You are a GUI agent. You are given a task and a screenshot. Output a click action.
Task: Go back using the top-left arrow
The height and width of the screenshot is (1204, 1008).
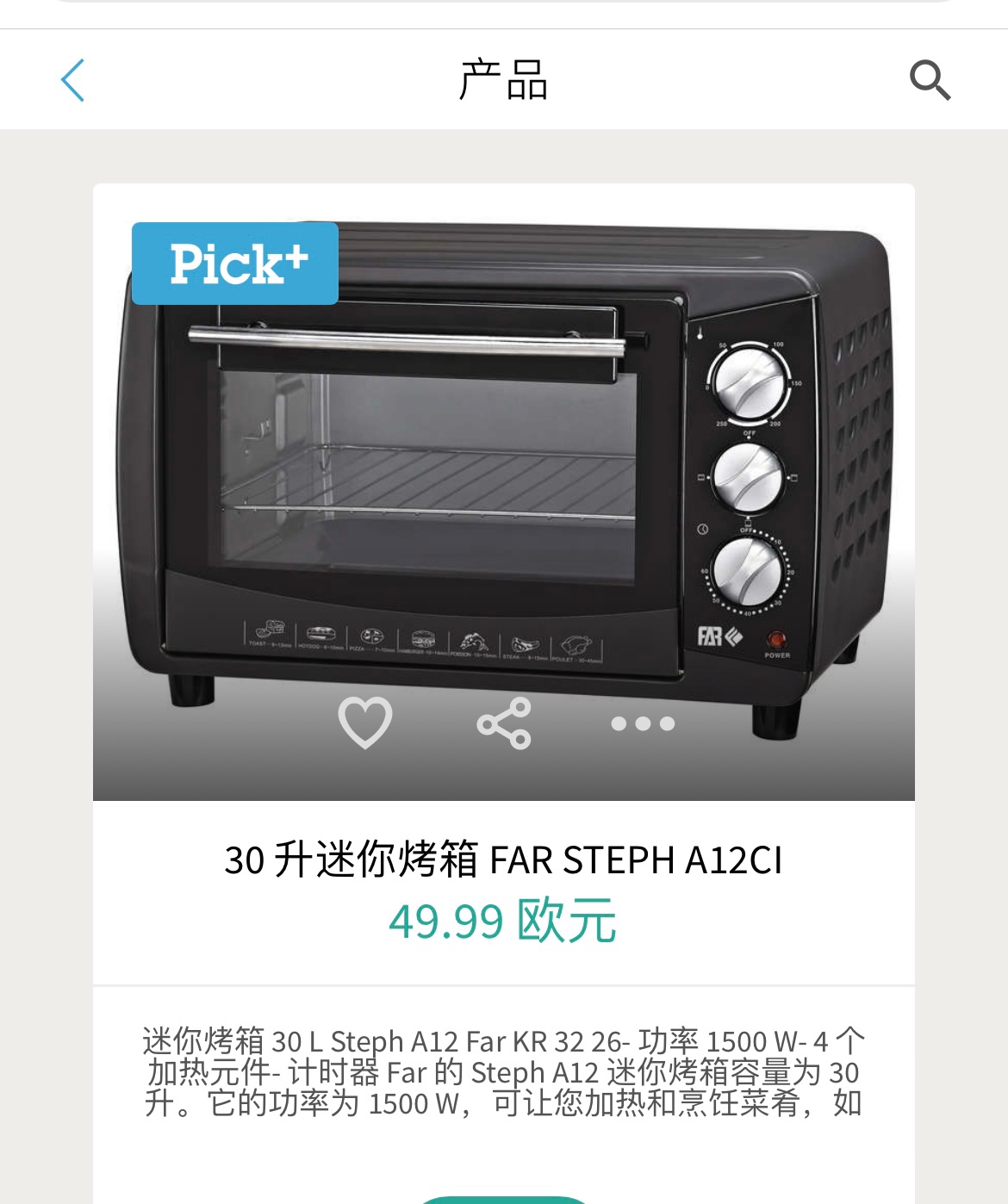[73, 80]
